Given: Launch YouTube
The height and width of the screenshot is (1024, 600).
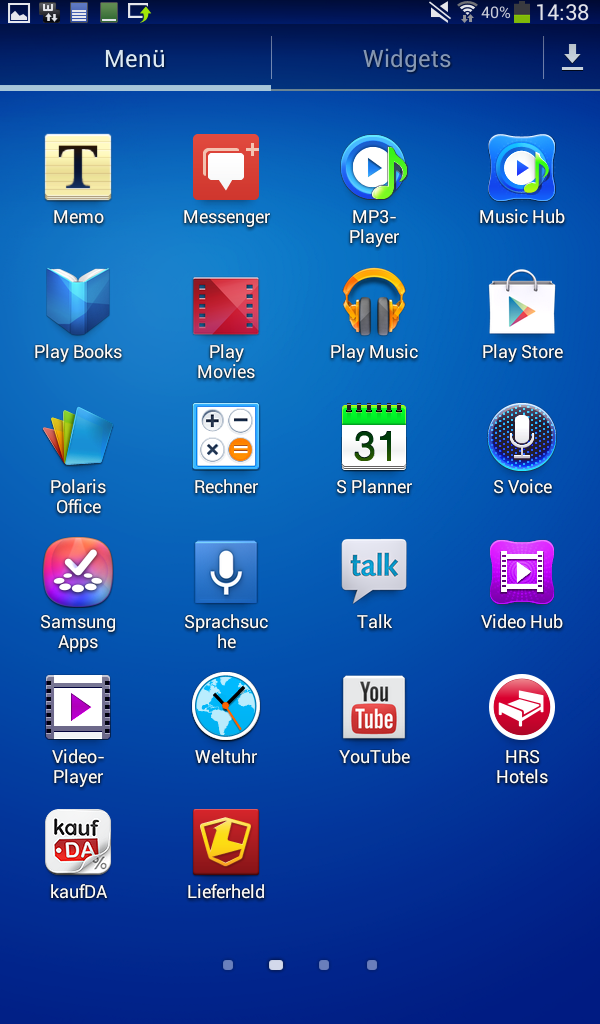Looking at the screenshot, I should coord(374,708).
